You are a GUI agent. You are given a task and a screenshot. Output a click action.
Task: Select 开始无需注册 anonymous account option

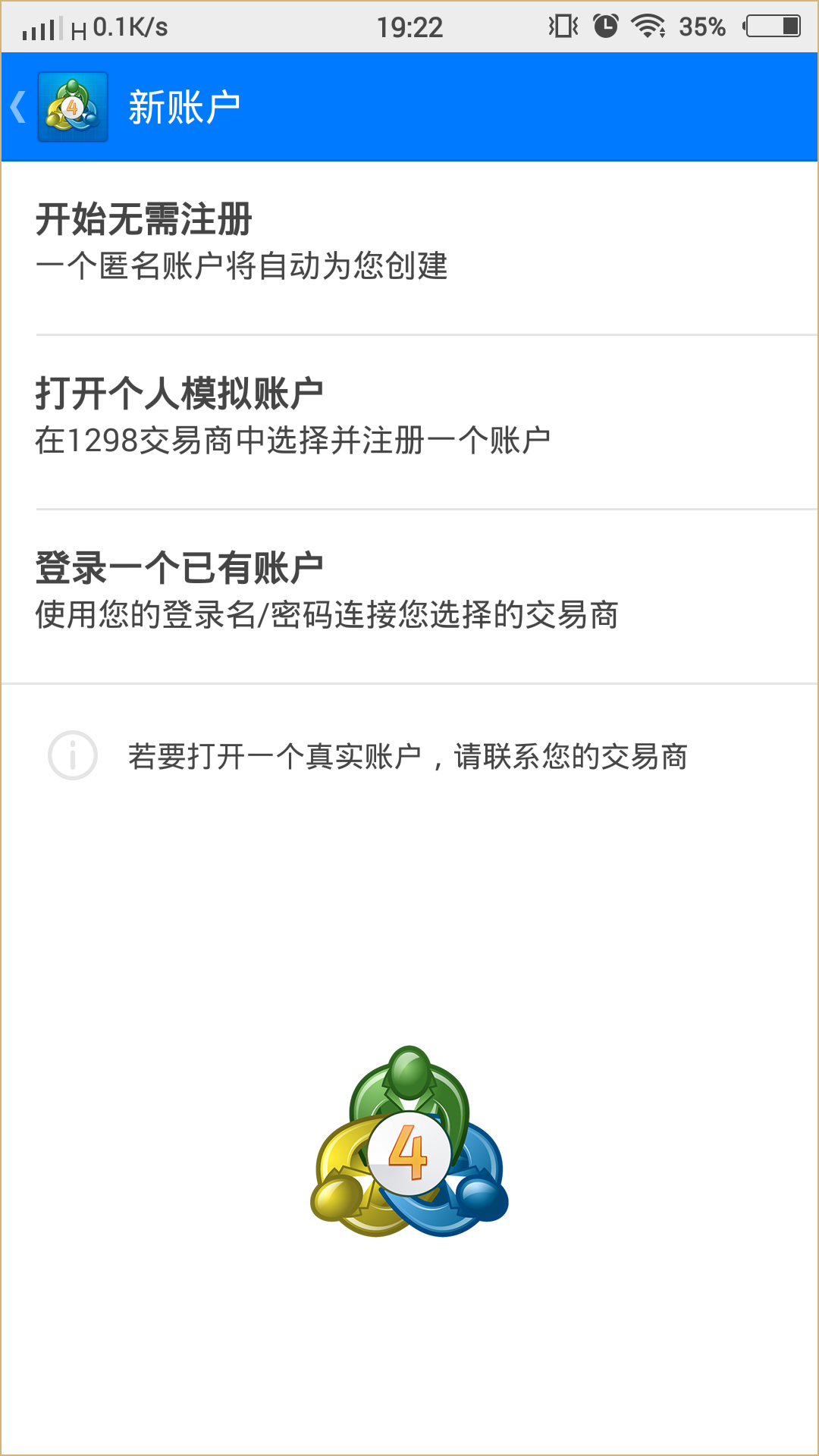click(x=409, y=243)
